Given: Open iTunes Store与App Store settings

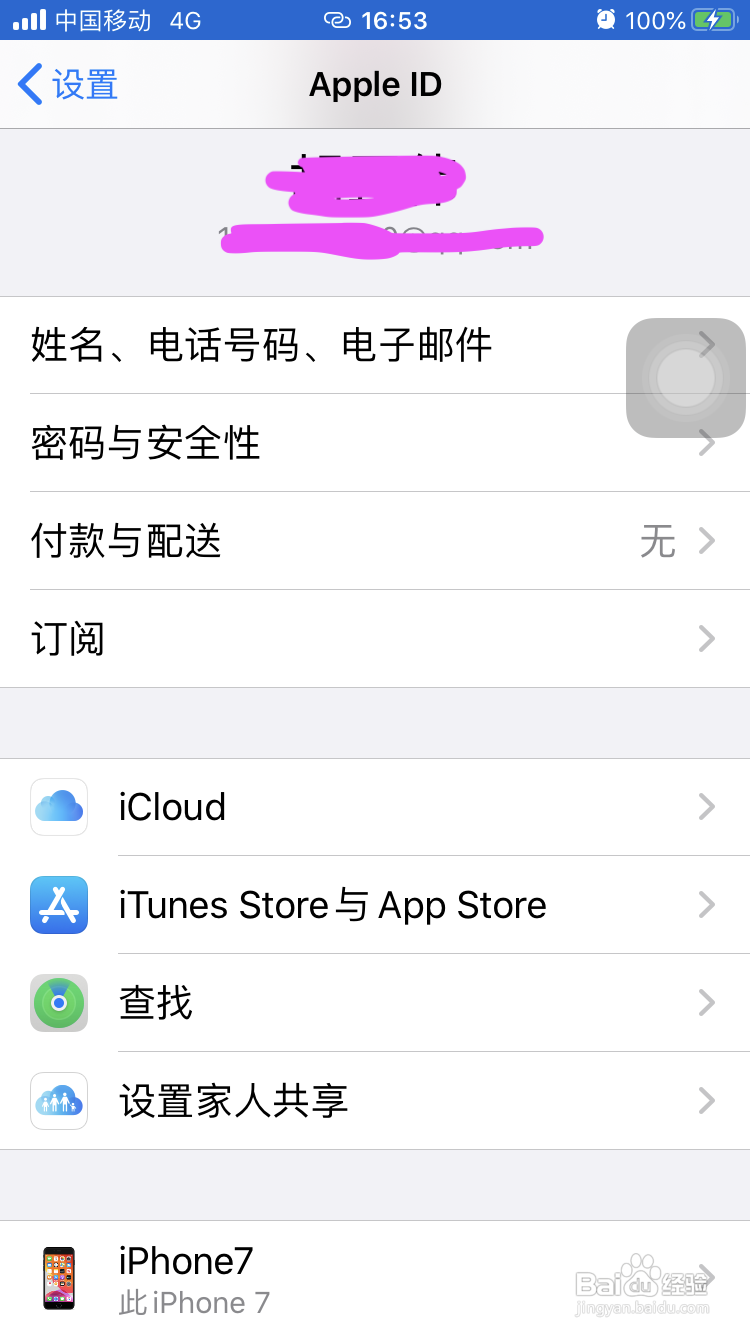Looking at the screenshot, I should coord(375,905).
